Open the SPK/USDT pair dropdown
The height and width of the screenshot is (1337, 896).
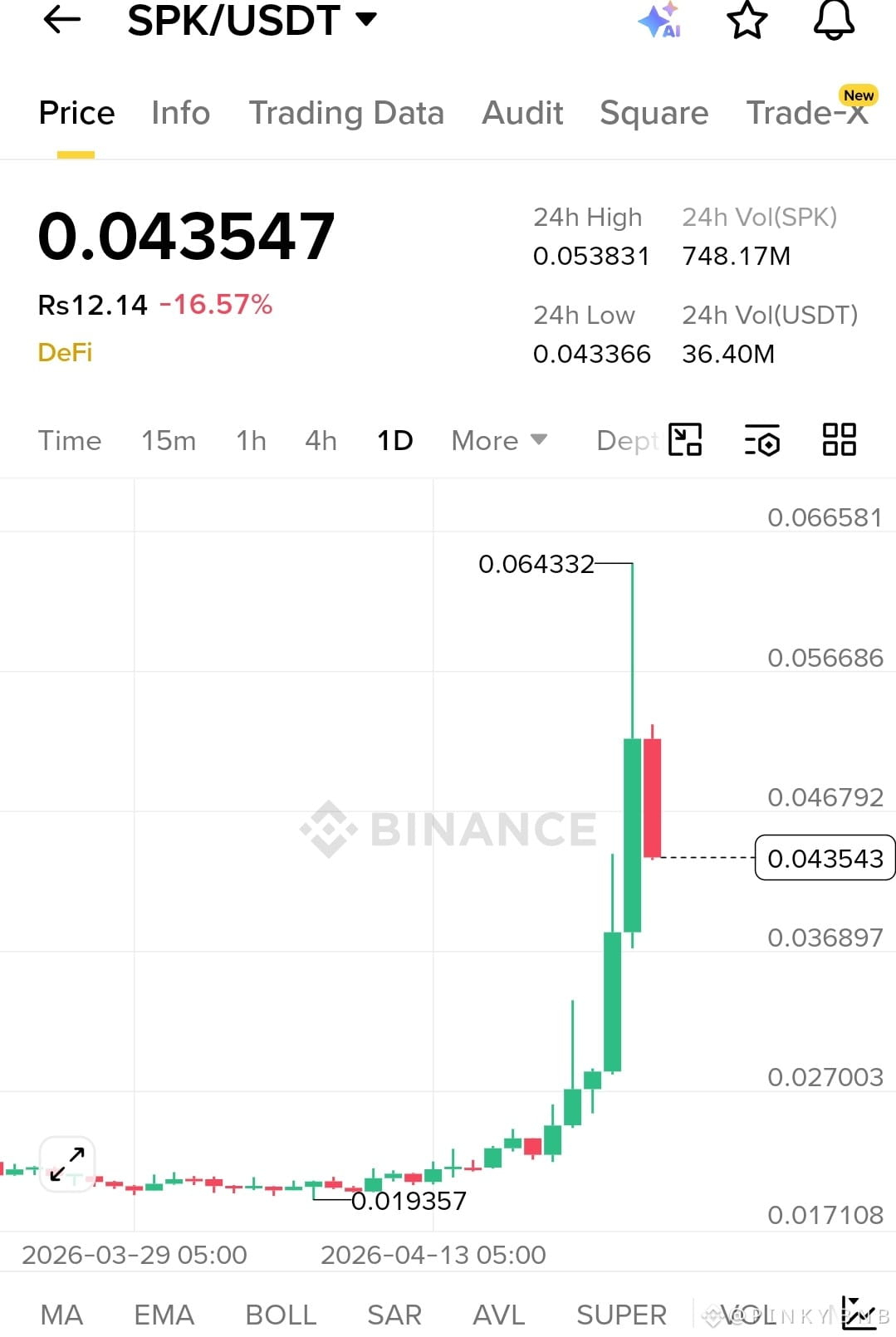coord(252,20)
